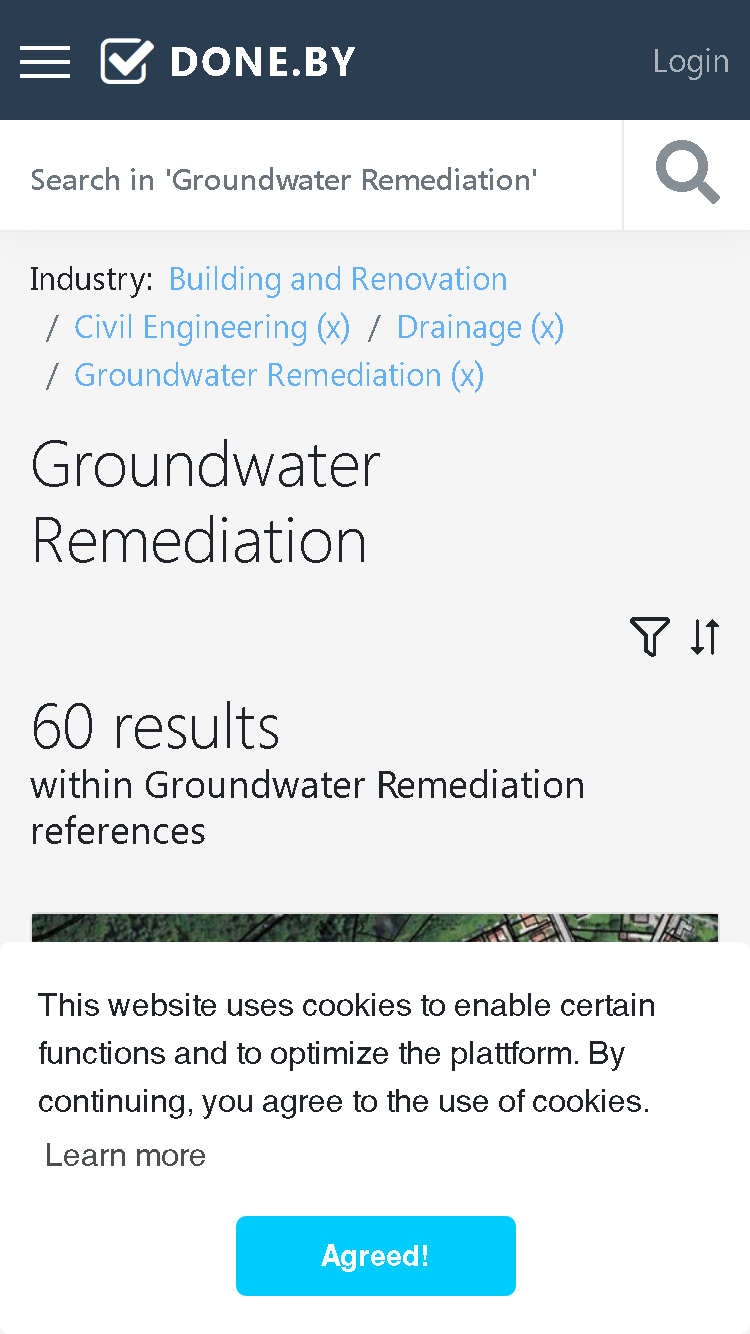750x1334 pixels.
Task: Open the first reference map thumbnail
Action: tap(375, 928)
